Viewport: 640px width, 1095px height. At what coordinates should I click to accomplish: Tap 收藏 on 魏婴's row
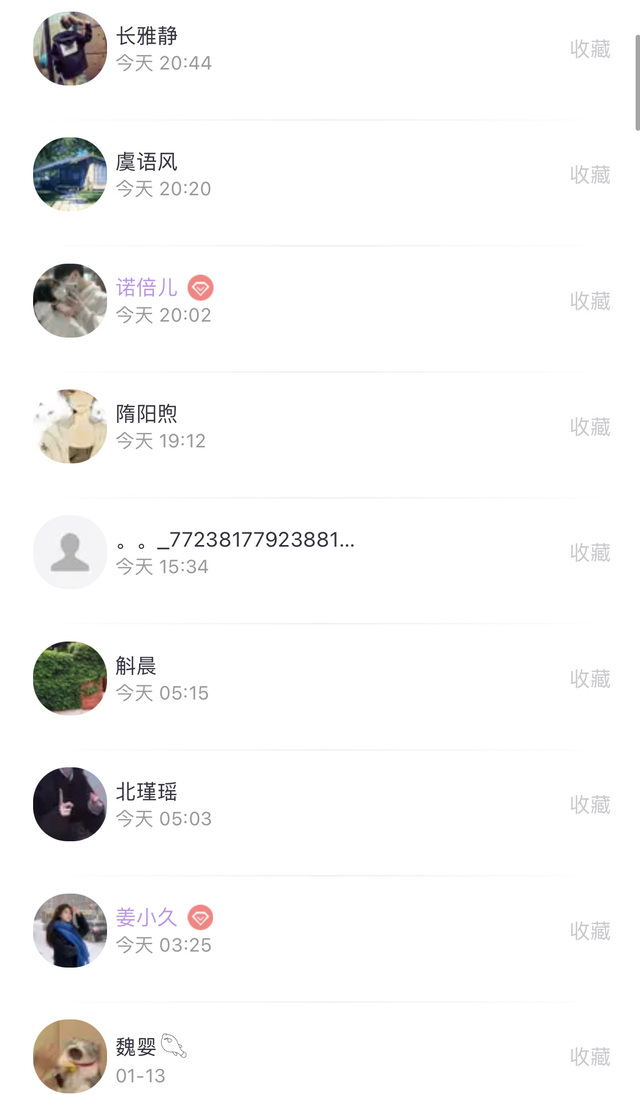point(590,1057)
